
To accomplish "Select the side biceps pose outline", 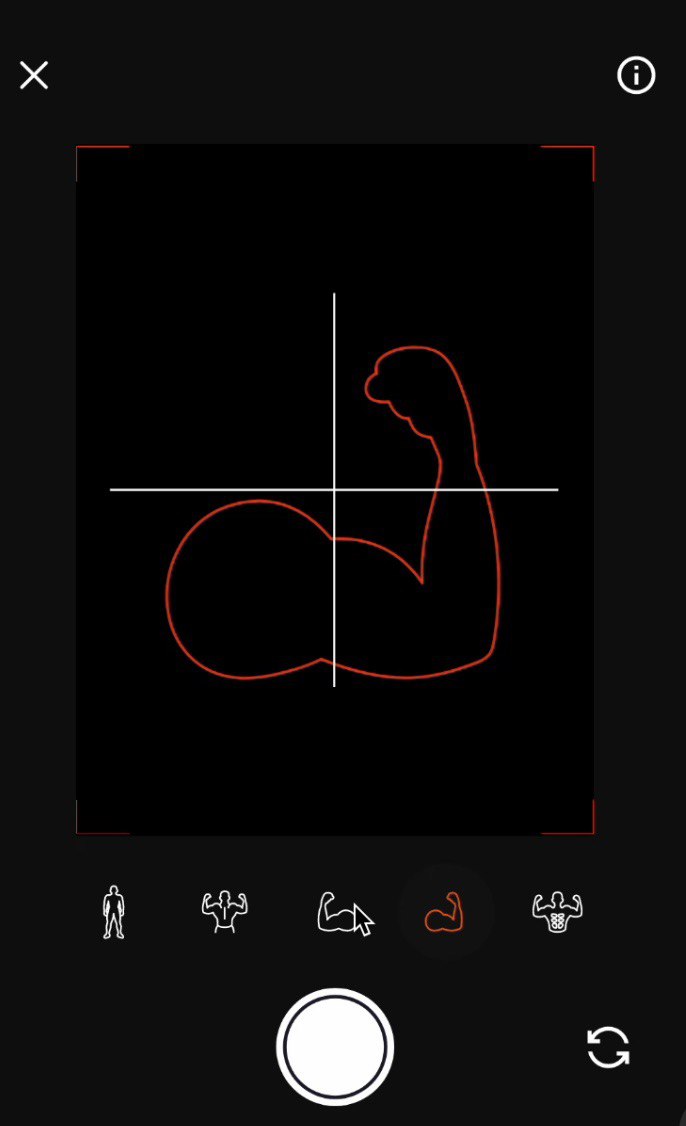I will pos(338,912).
